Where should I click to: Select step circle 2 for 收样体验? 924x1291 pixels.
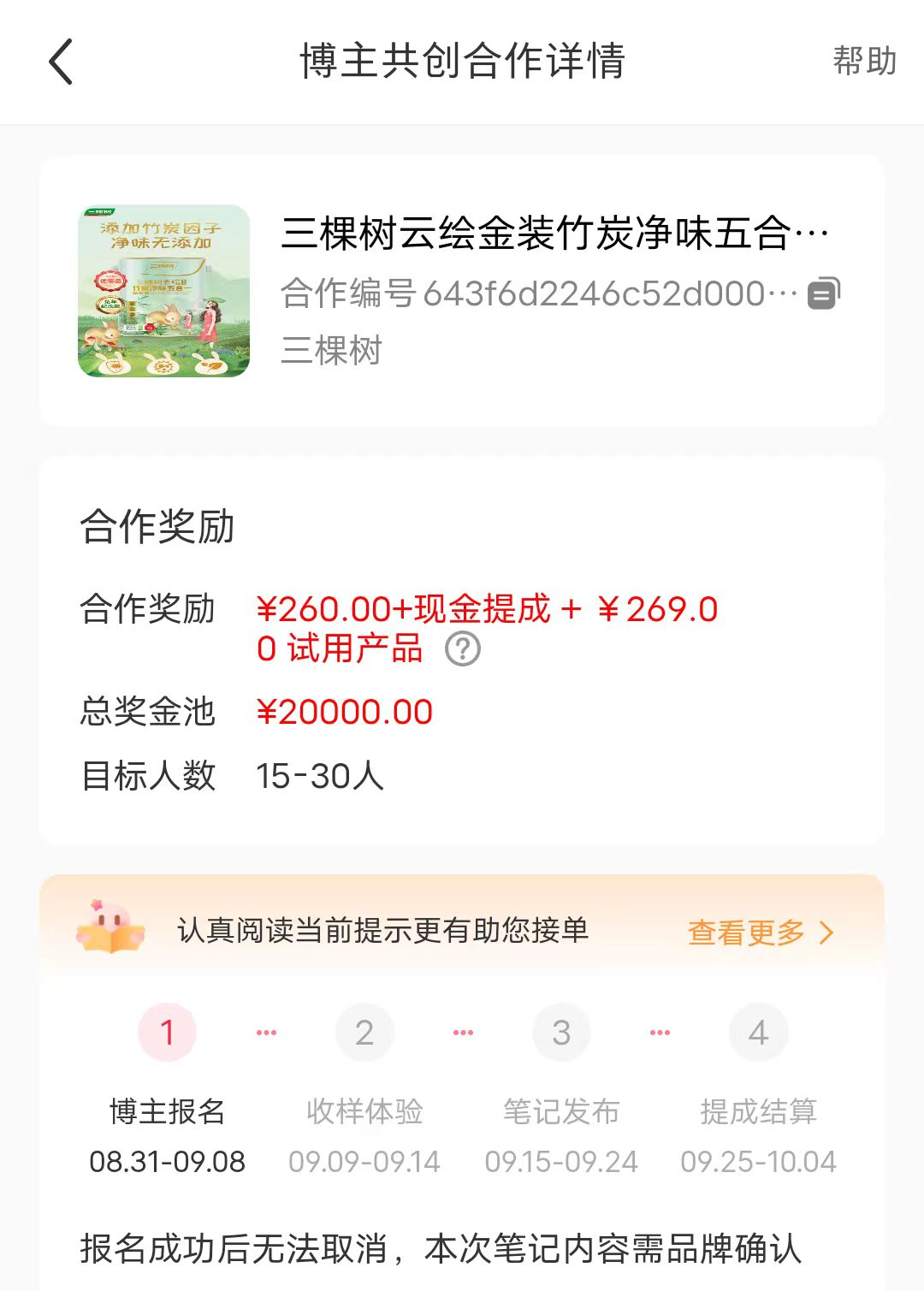point(364,1033)
